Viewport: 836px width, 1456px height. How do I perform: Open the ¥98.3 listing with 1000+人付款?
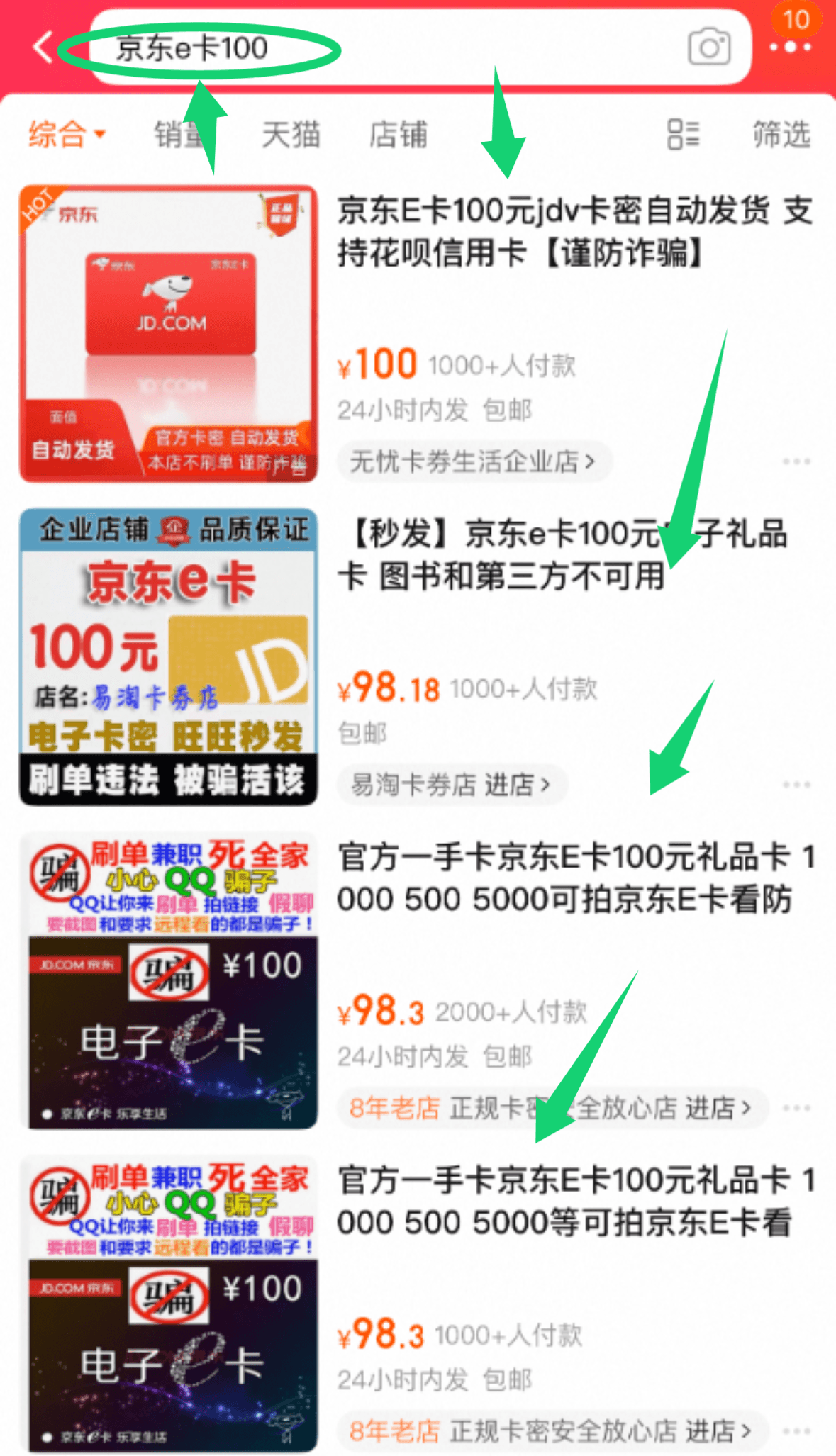574,1202
